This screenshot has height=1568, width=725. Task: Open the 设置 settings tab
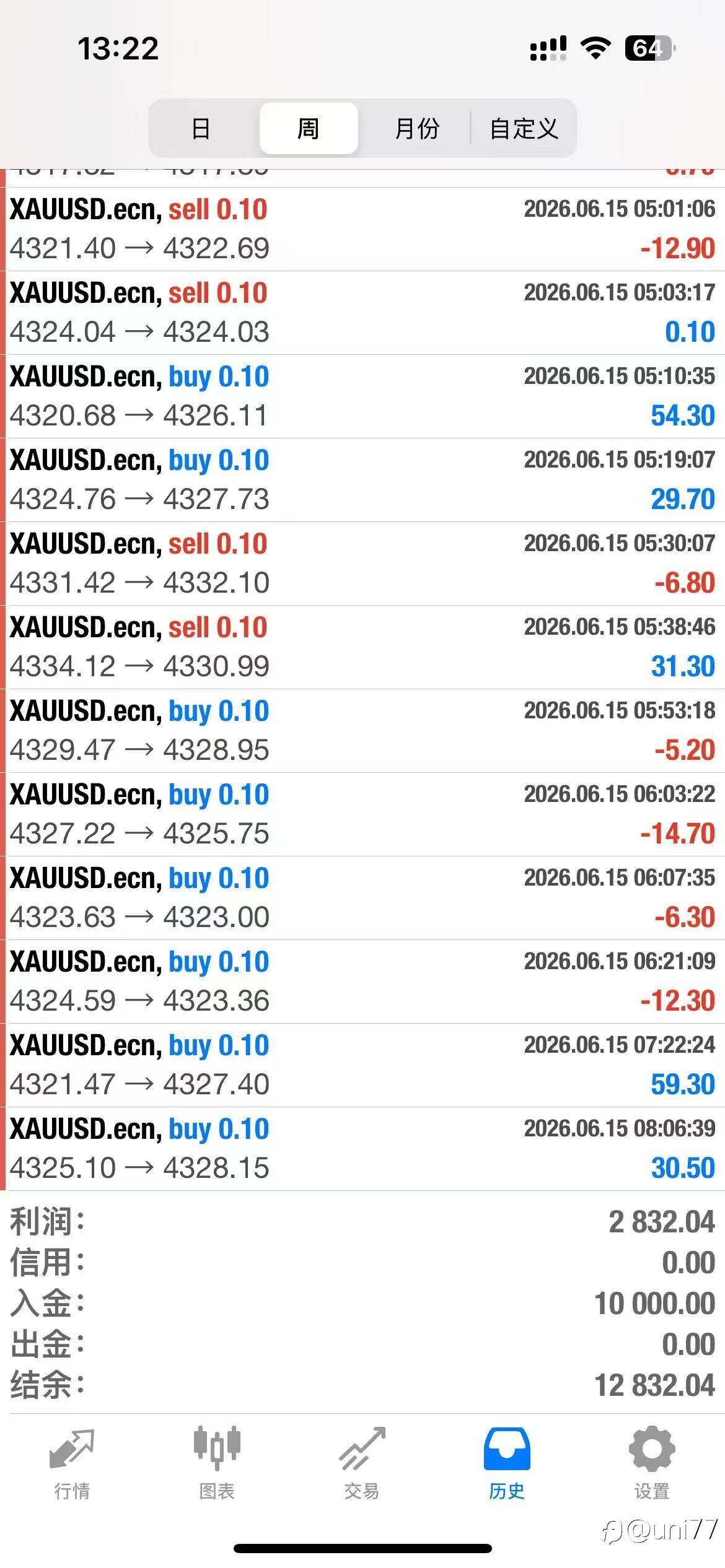(652, 1464)
